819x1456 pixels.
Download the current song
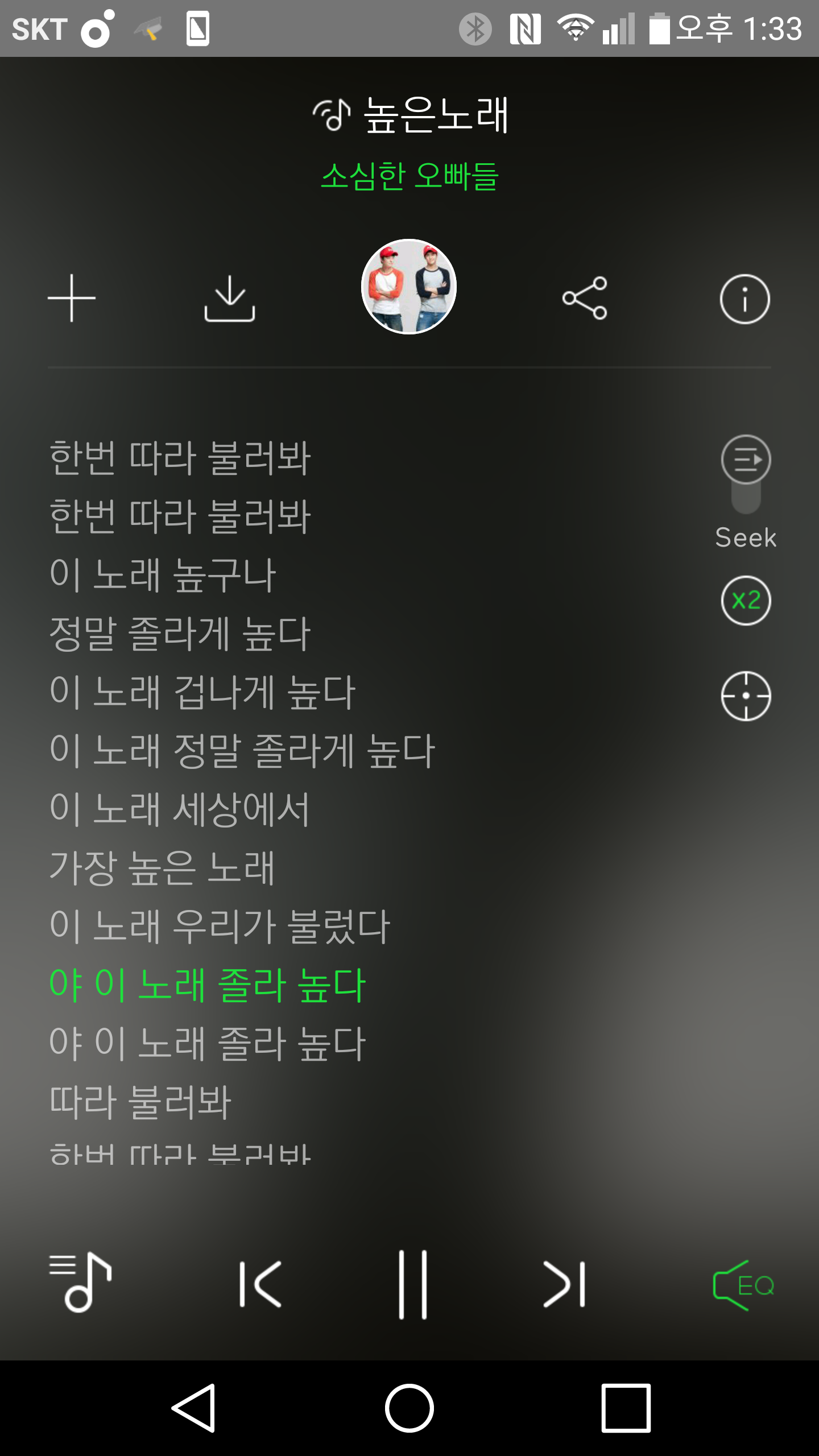[230, 299]
